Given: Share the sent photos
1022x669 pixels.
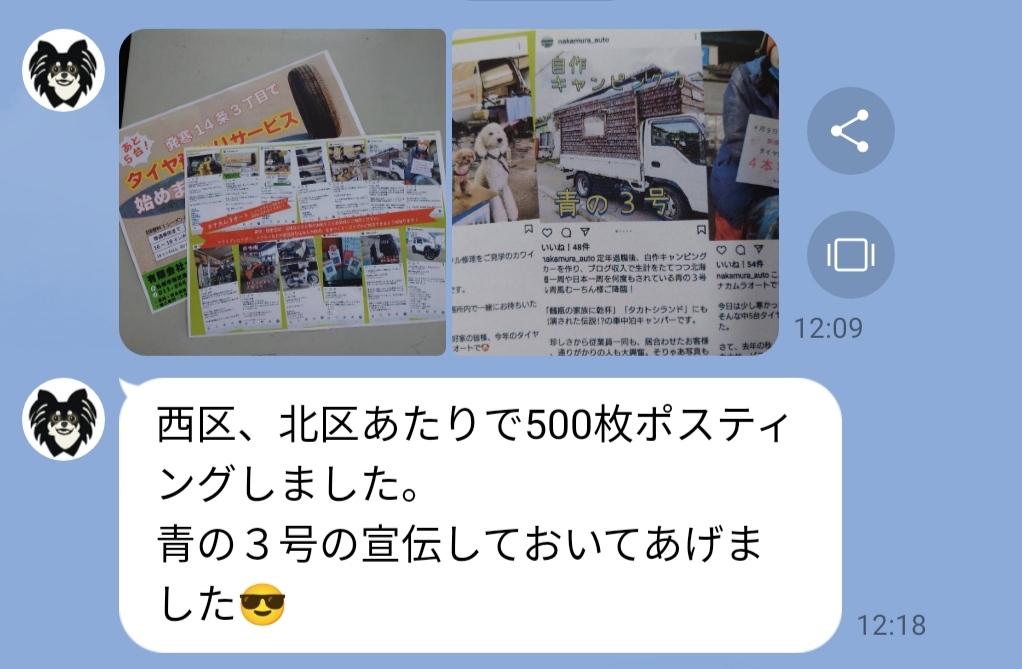Looking at the screenshot, I should (850, 131).
